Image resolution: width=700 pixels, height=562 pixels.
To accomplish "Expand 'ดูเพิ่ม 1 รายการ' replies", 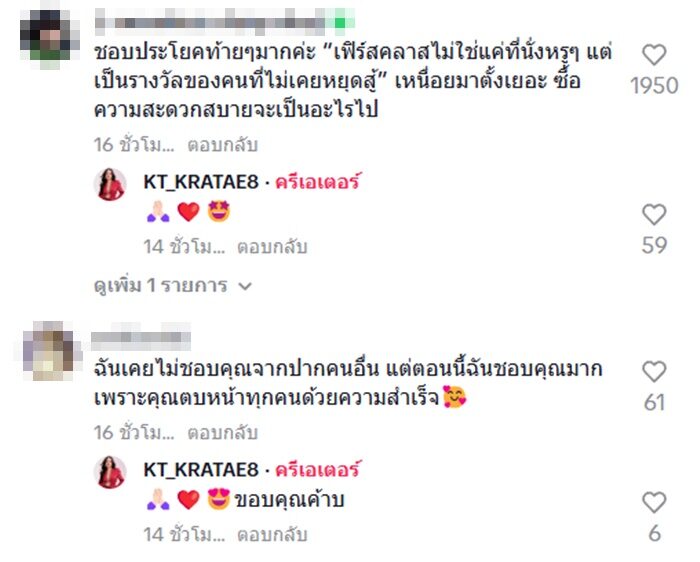I will tap(172, 286).
